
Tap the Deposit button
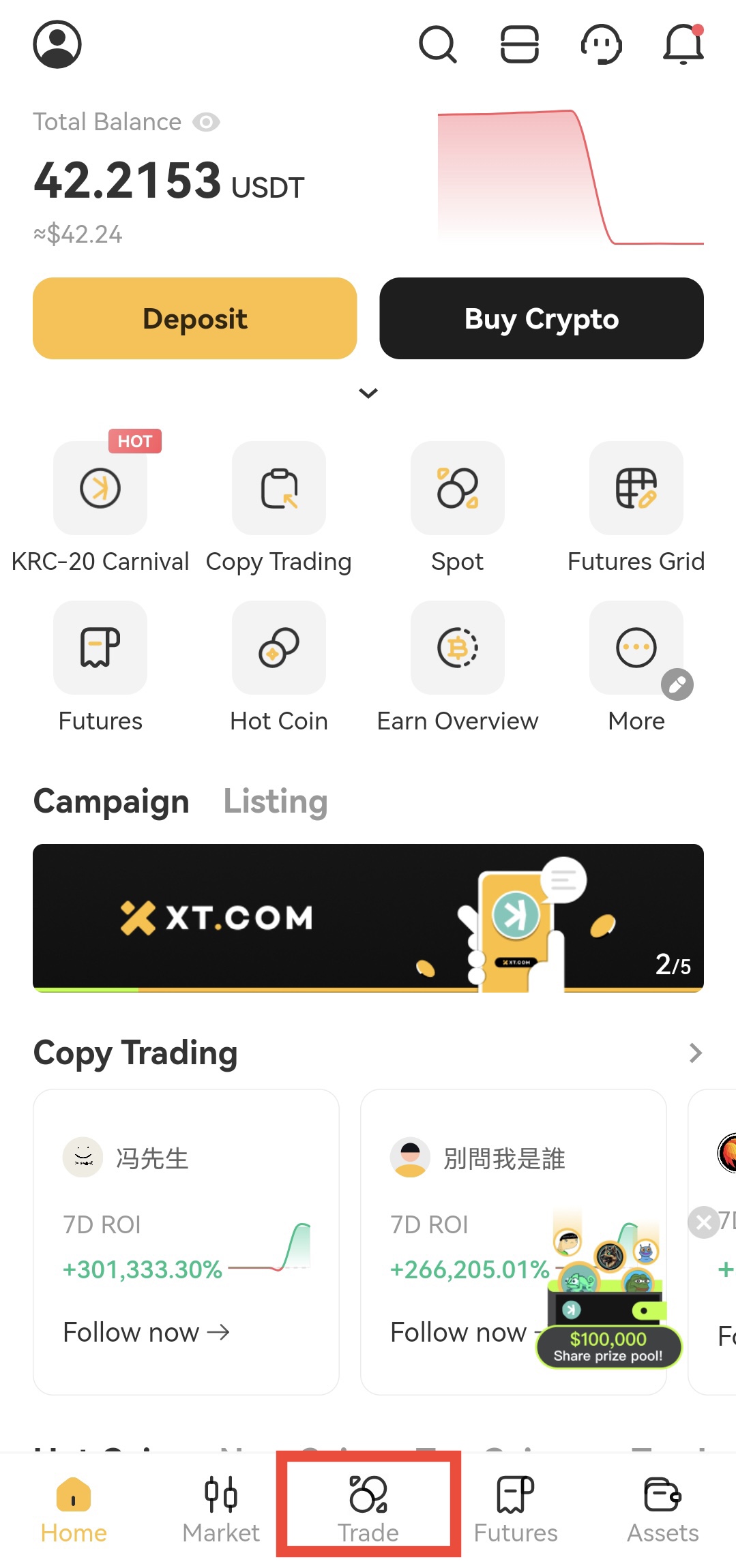(195, 318)
